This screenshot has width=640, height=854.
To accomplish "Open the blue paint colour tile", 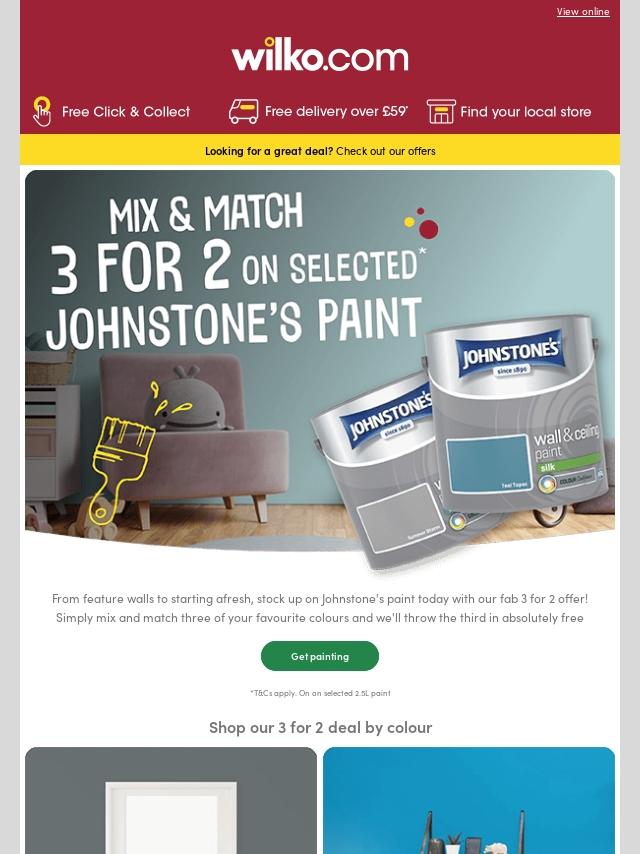I will 468,800.
